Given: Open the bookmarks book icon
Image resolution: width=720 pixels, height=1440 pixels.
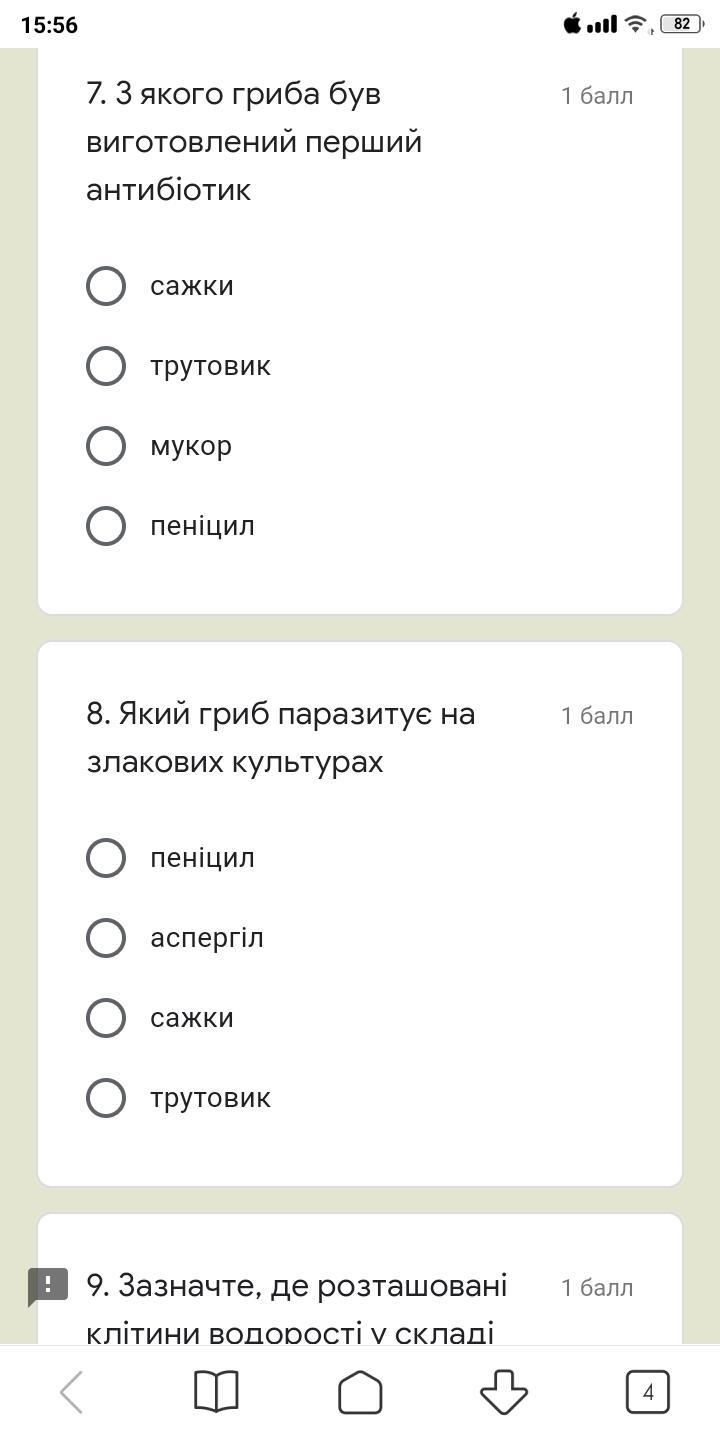Looking at the screenshot, I should [x=216, y=1392].
